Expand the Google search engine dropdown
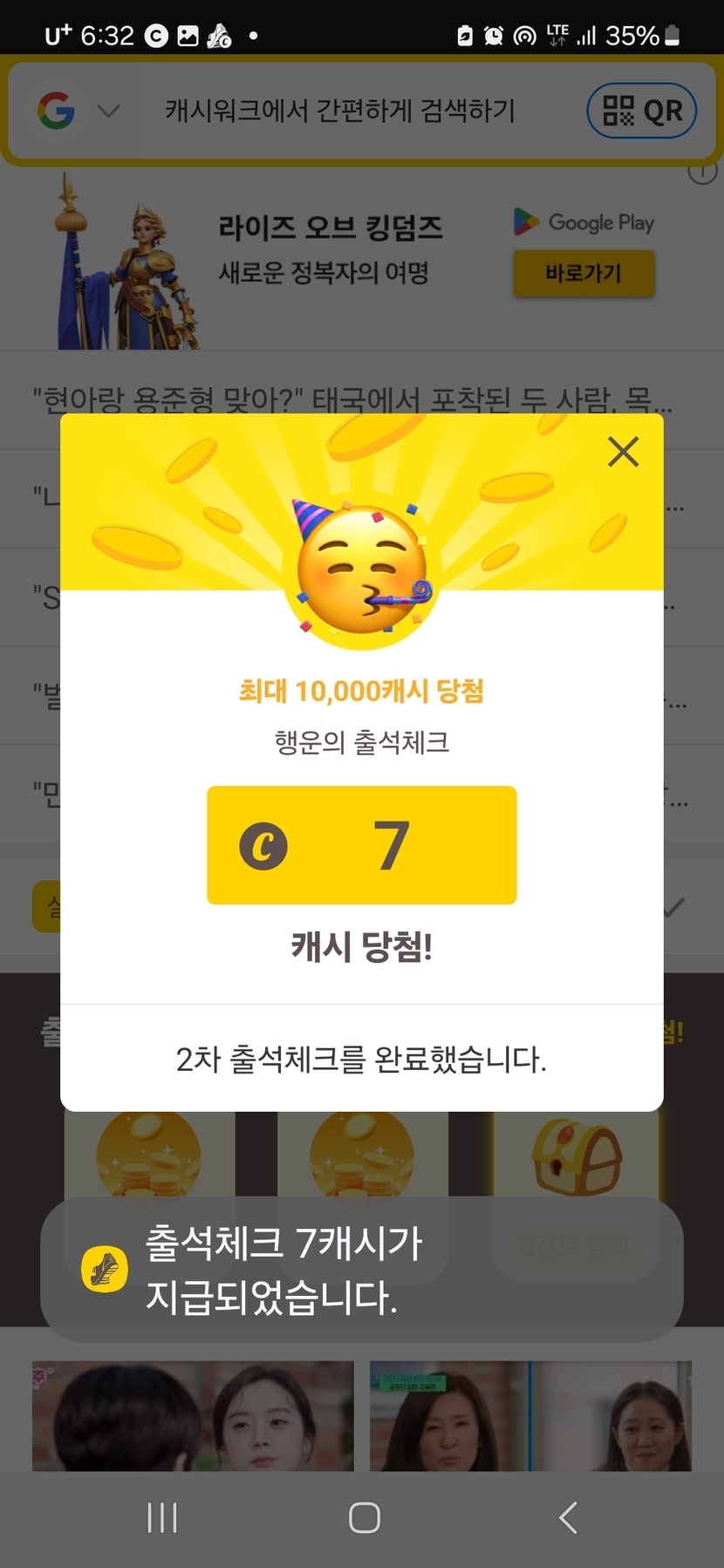Viewport: 724px width, 1568px height. pyautogui.click(x=108, y=112)
